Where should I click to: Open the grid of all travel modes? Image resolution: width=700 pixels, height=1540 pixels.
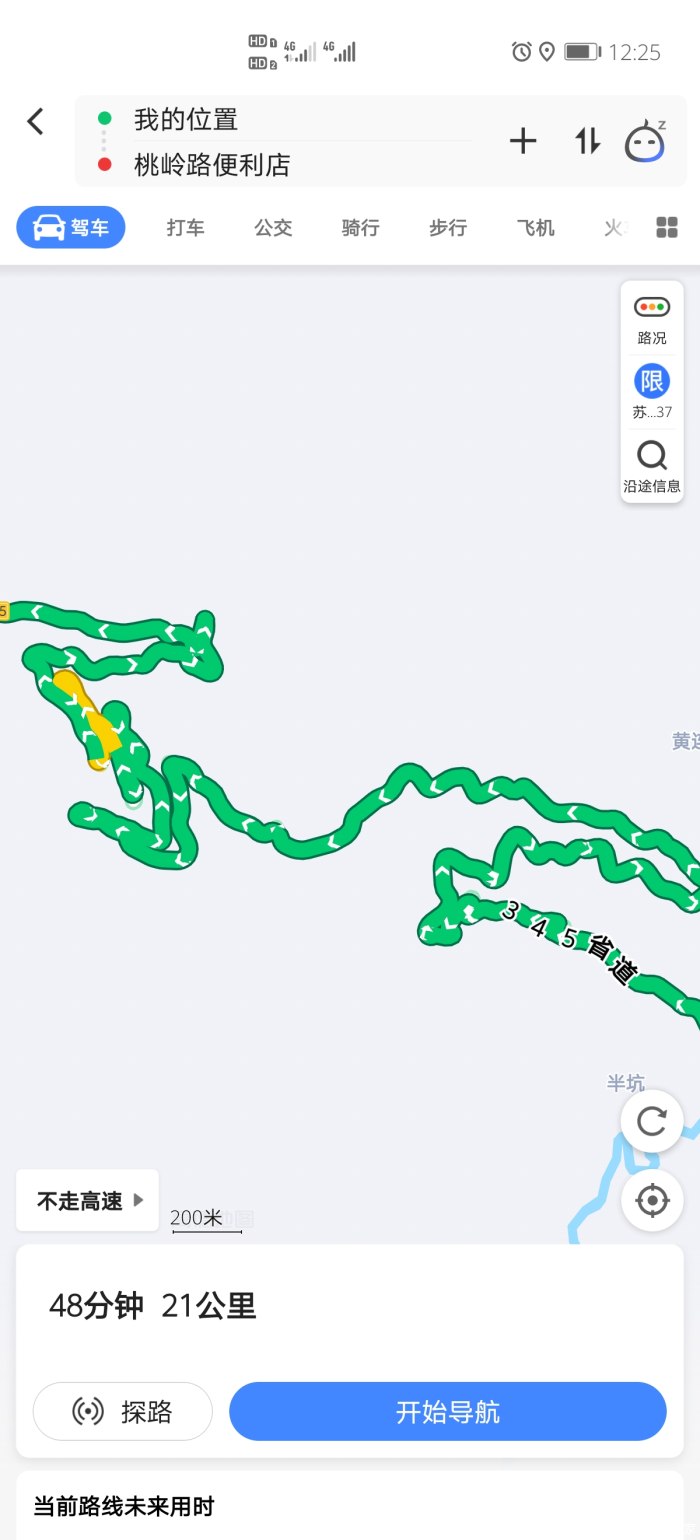pos(667,228)
